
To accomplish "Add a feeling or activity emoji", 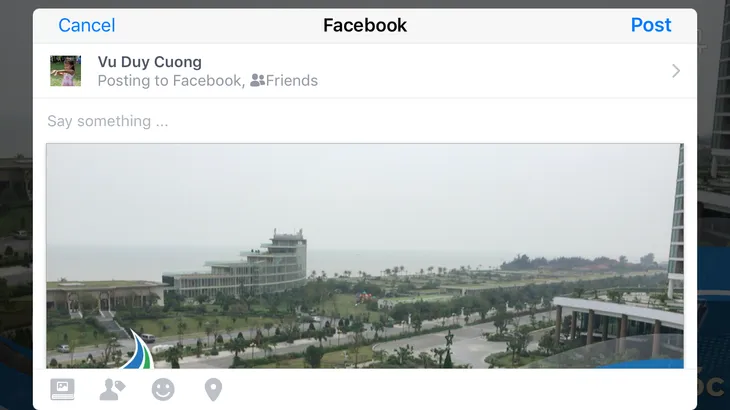I will [163, 389].
